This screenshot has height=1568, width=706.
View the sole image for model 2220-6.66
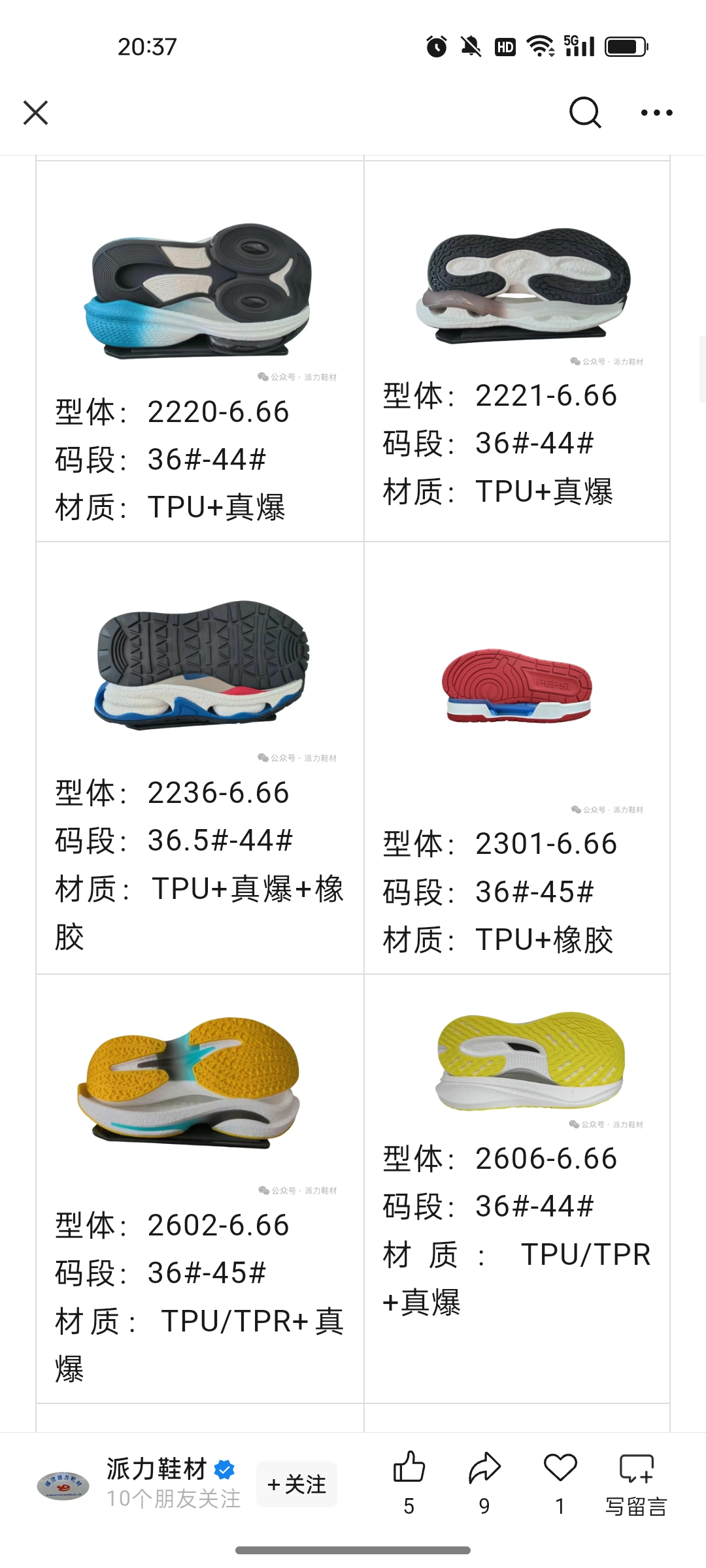coord(199,291)
